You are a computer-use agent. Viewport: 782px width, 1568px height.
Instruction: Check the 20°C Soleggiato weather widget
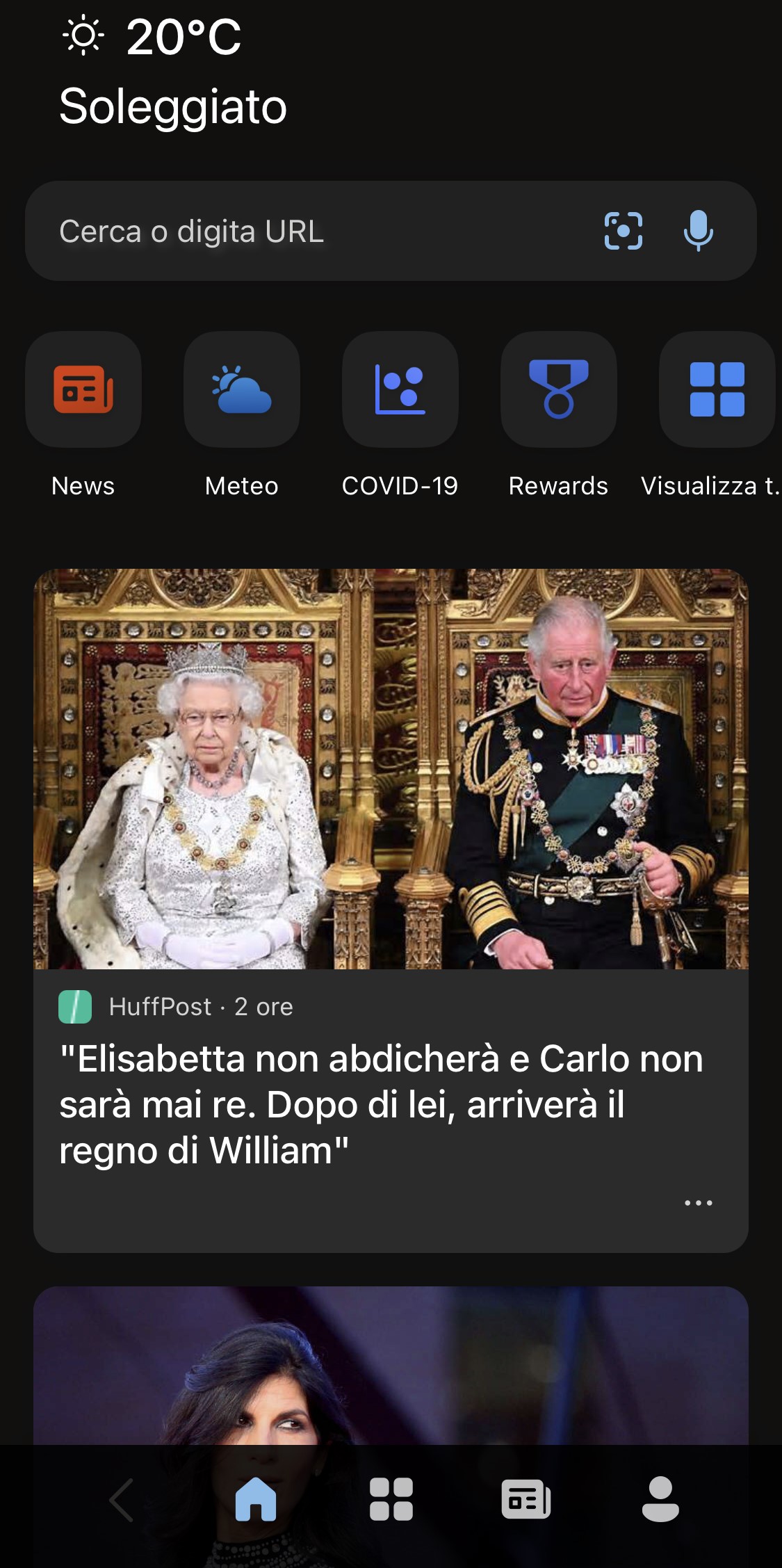[174, 71]
